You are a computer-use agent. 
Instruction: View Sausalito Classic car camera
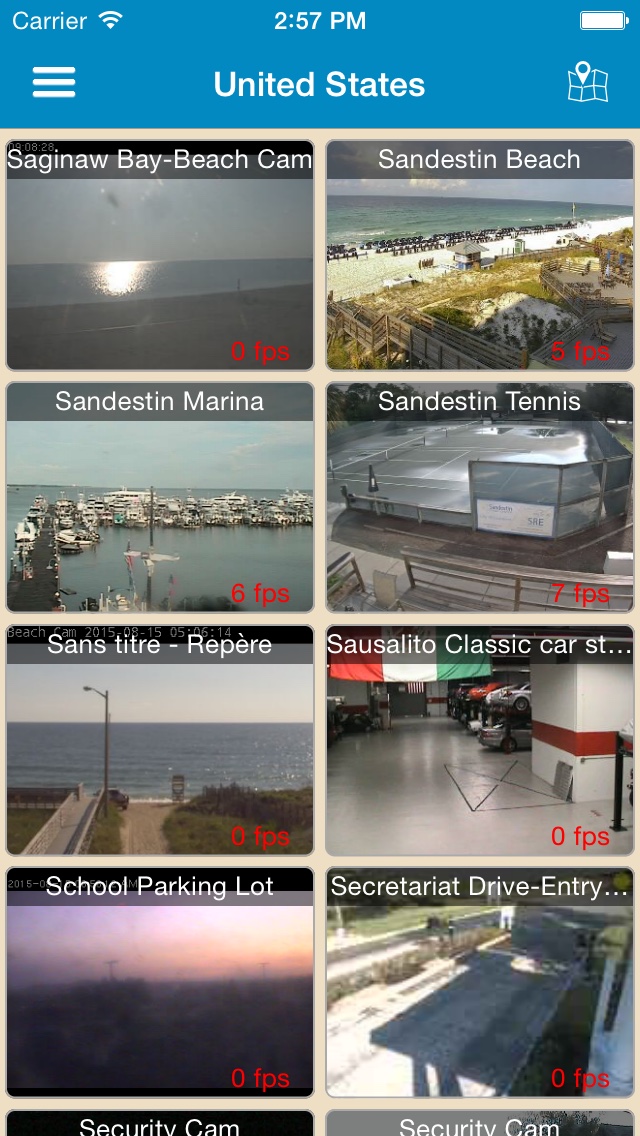pyautogui.click(x=480, y=740)
